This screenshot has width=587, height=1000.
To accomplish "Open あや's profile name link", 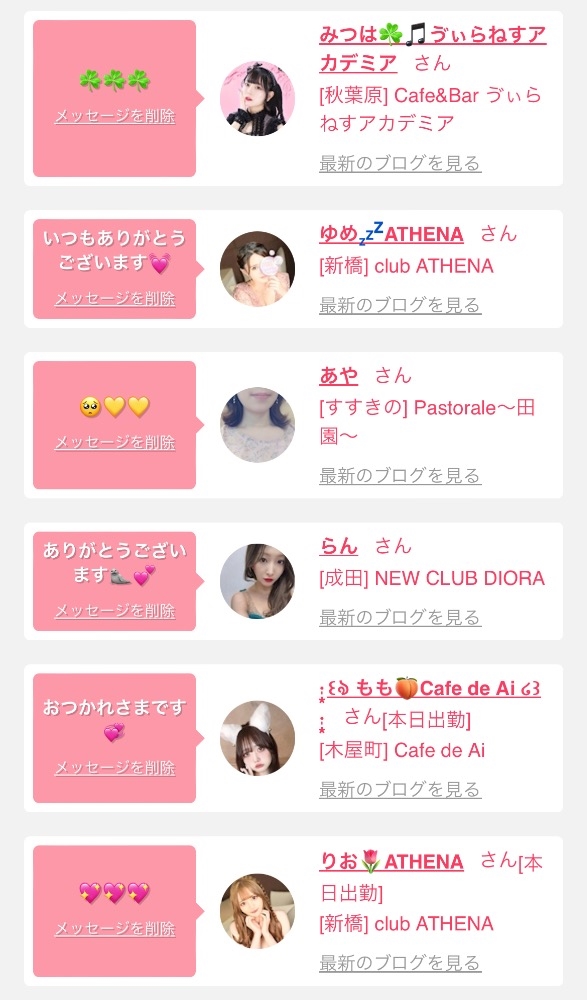I will (x=339, y=376).
